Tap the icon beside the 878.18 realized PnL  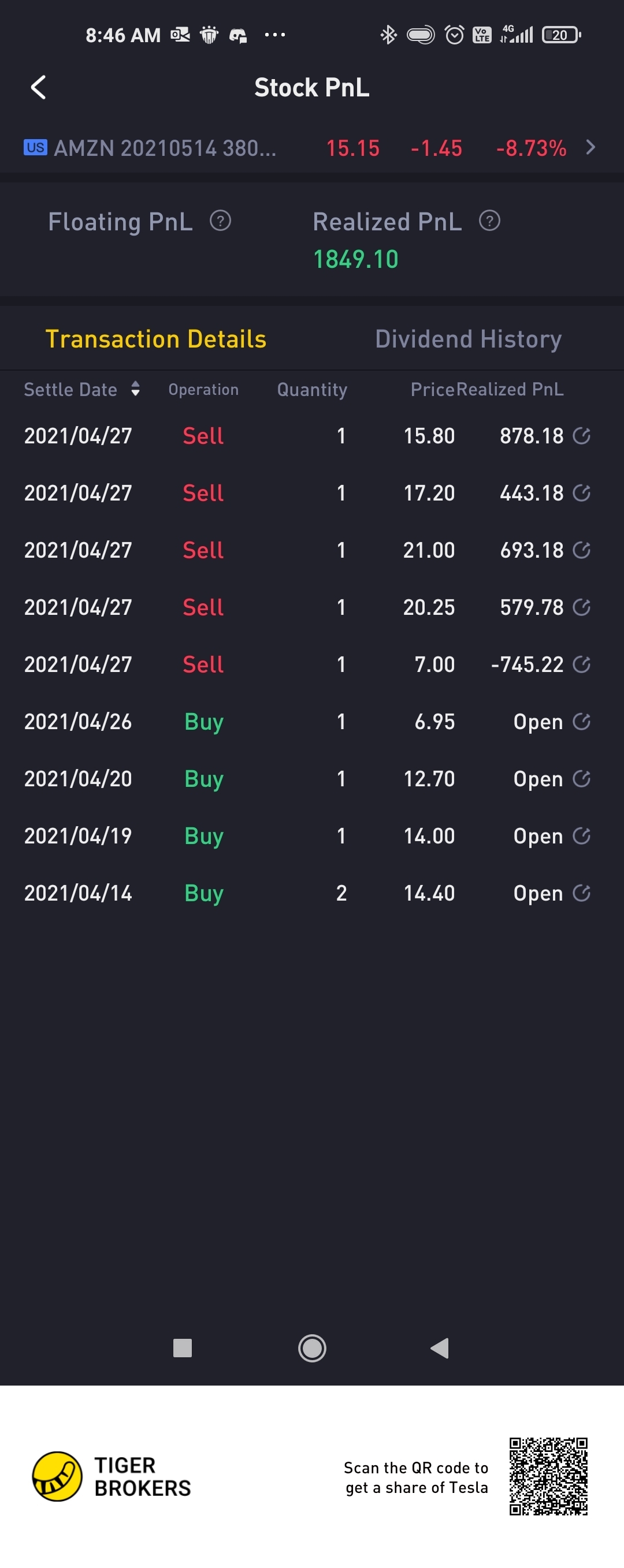click(582, 436)
